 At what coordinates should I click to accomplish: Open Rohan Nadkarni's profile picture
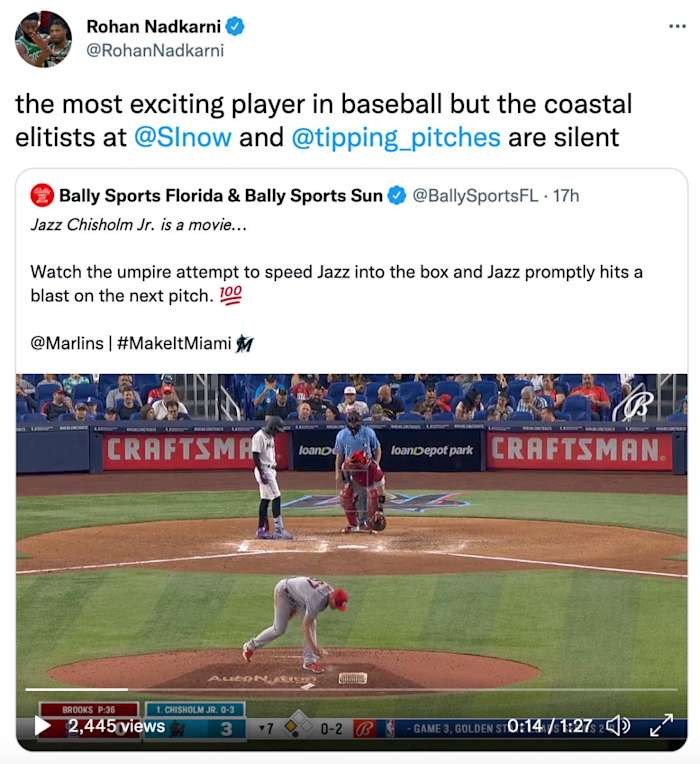pos(43,39)
